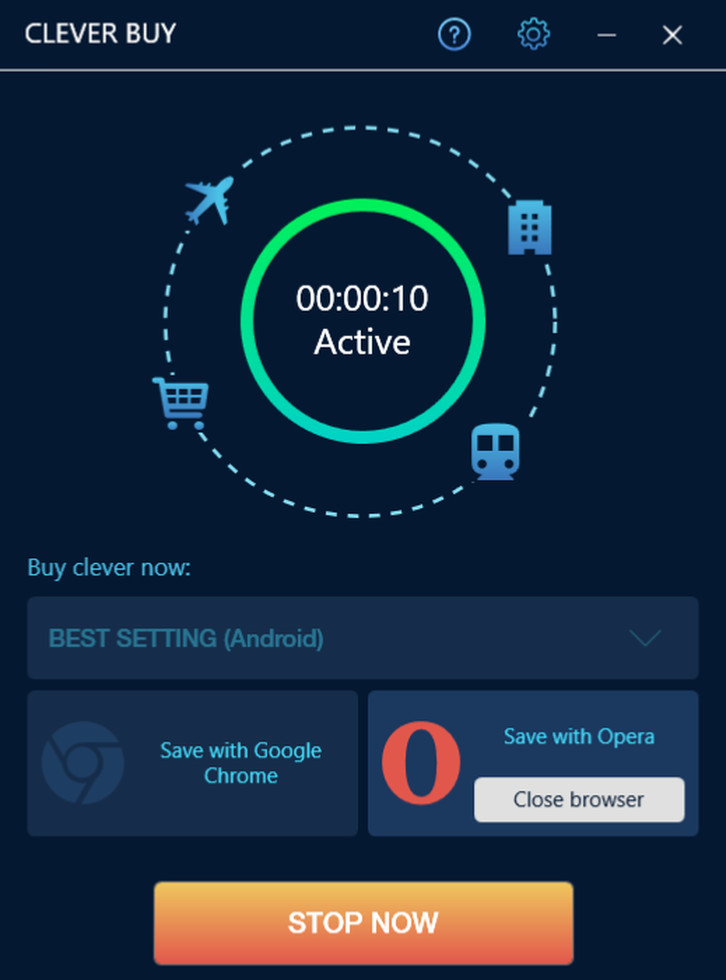
Task: Open the help question mark icon
Action: point(454,35)
